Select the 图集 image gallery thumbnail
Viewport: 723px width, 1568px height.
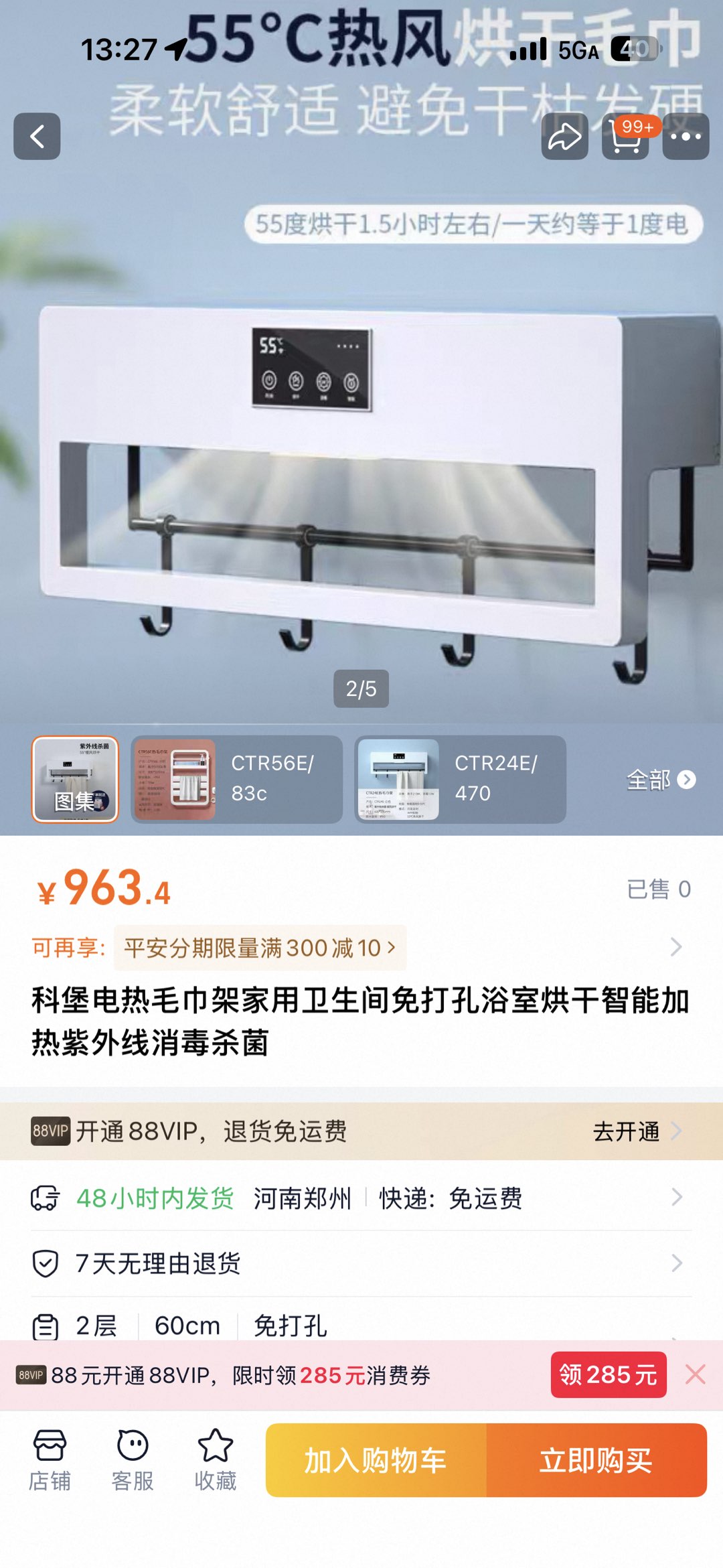(75, 779)
